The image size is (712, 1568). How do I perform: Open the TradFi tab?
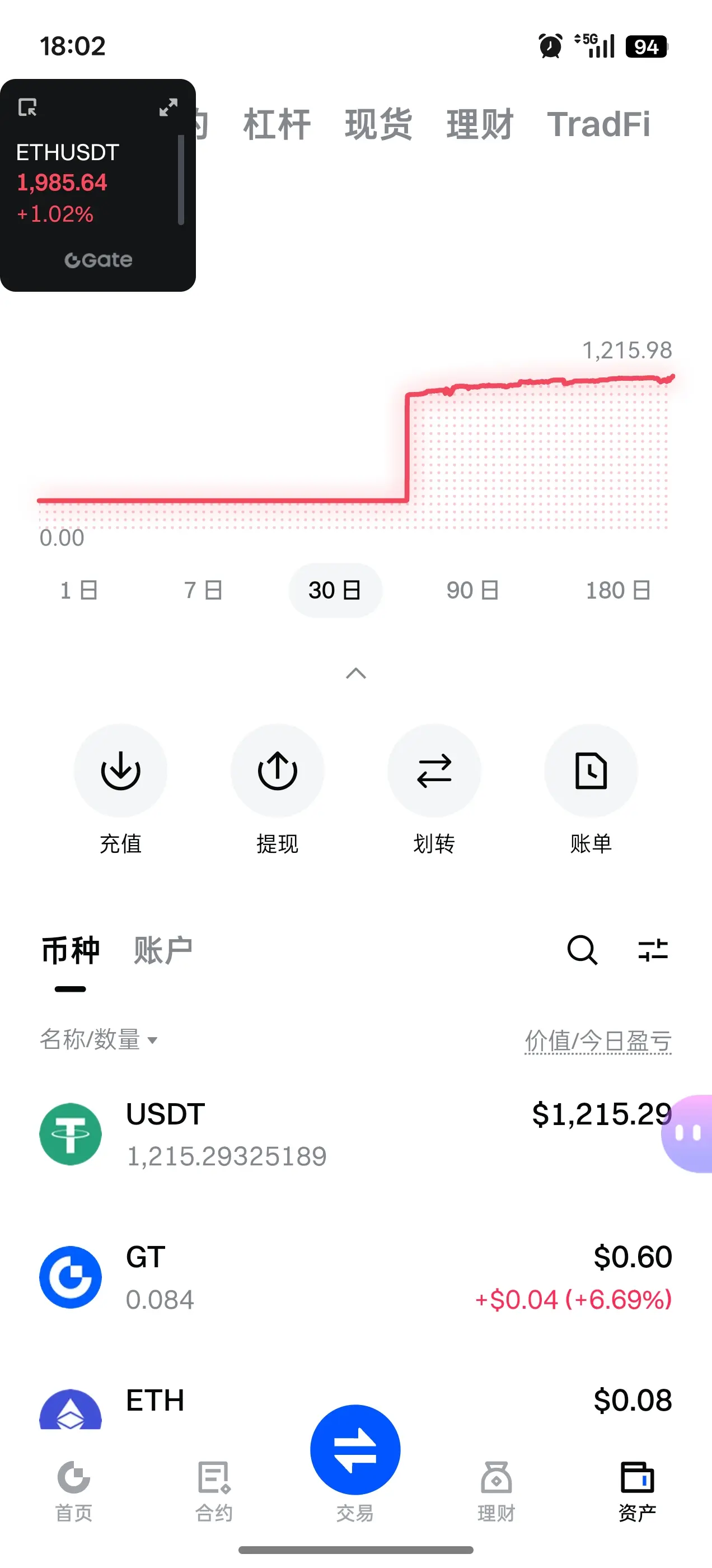click(x=599, y=125)
